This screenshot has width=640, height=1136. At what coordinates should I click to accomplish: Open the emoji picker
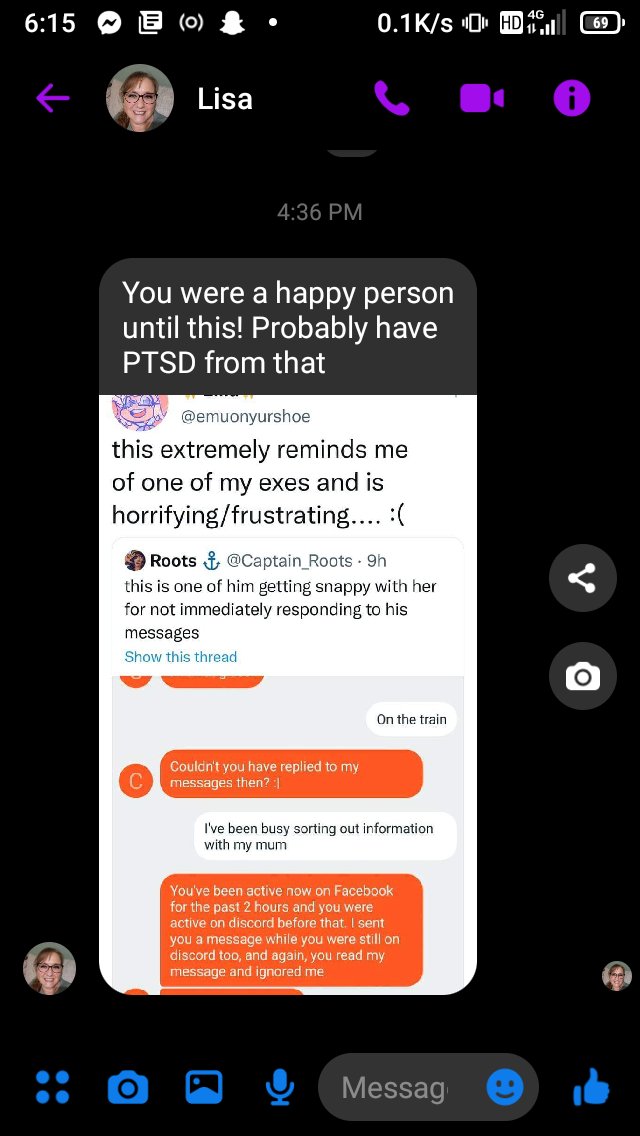pyautogui.click(x=505, y=1087)
